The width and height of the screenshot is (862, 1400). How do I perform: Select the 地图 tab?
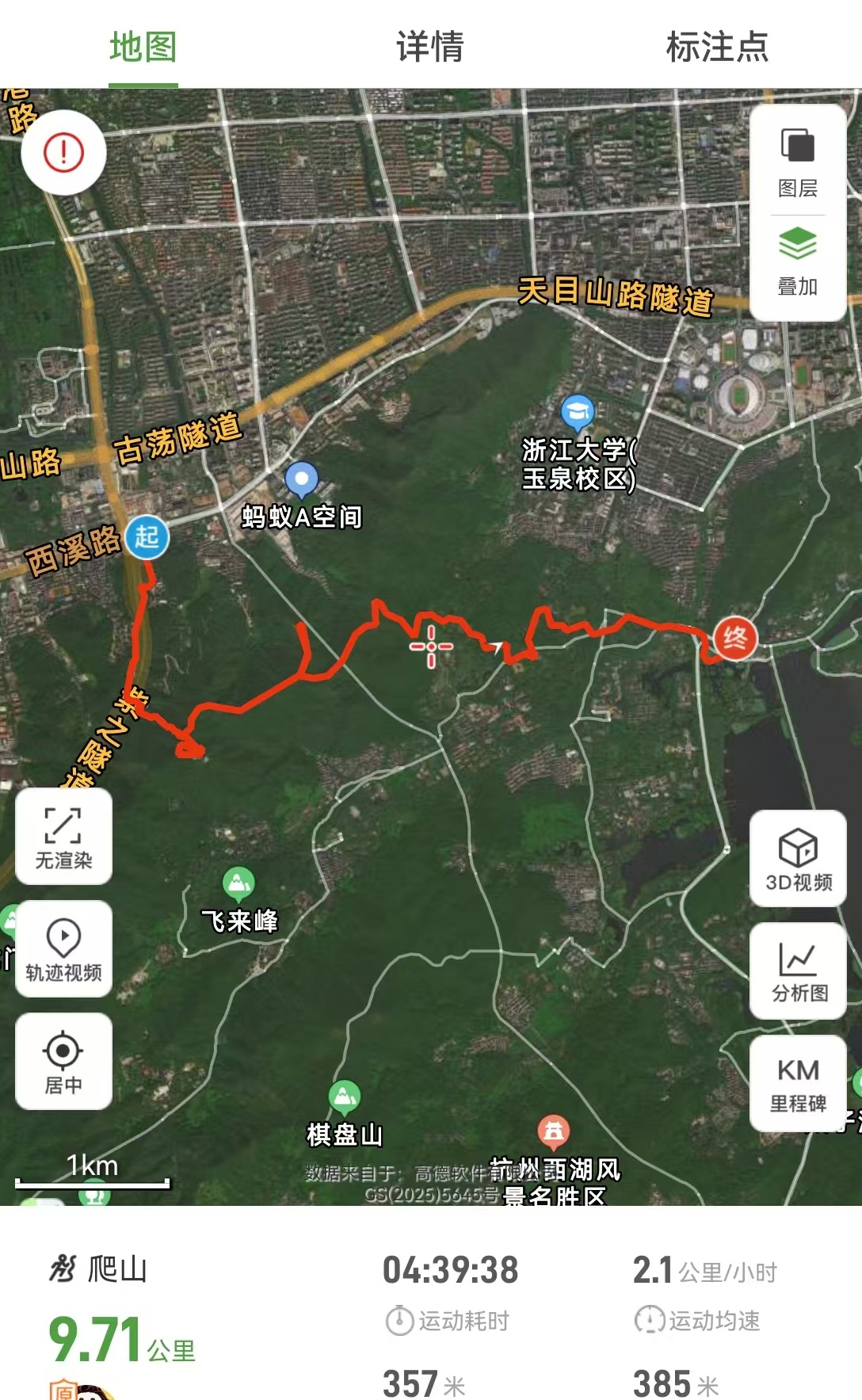pyautogui.click(x=143, y=47)
